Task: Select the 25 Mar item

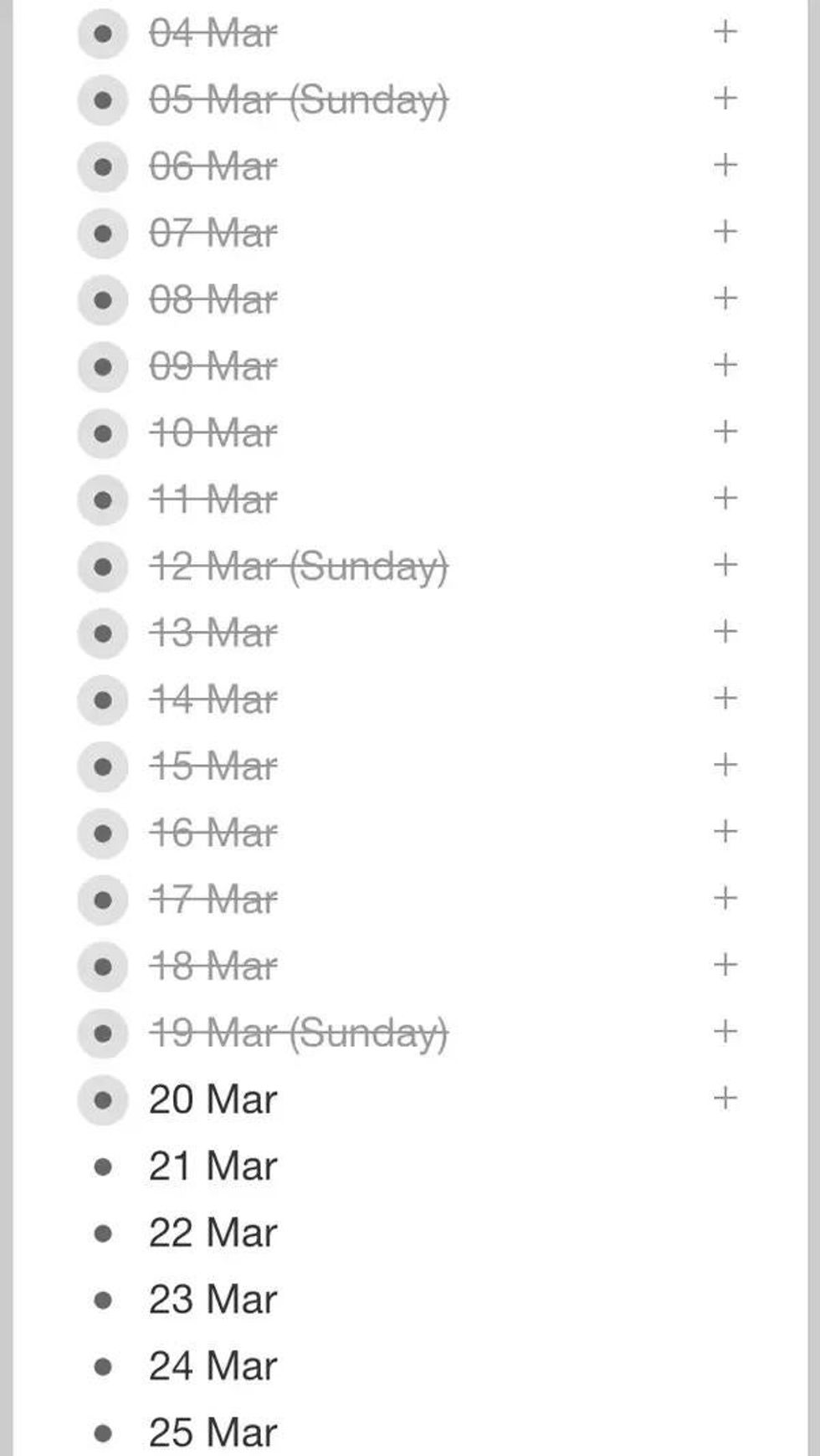Action: tap(213, 1433)
